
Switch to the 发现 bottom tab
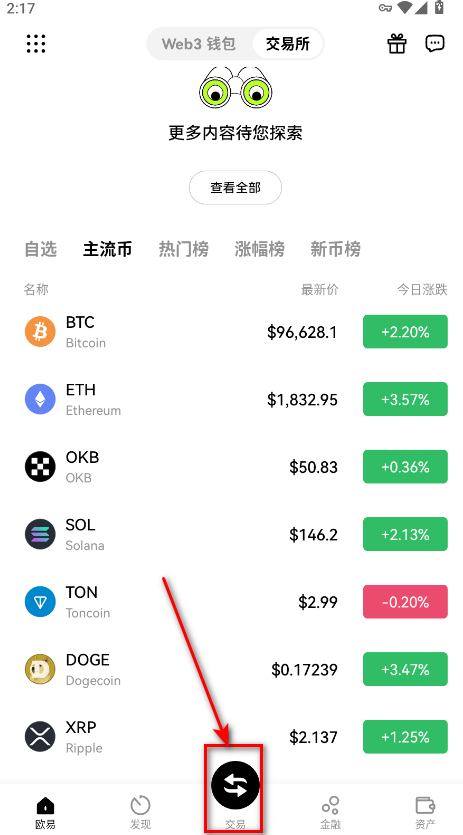tap(140, 812)
